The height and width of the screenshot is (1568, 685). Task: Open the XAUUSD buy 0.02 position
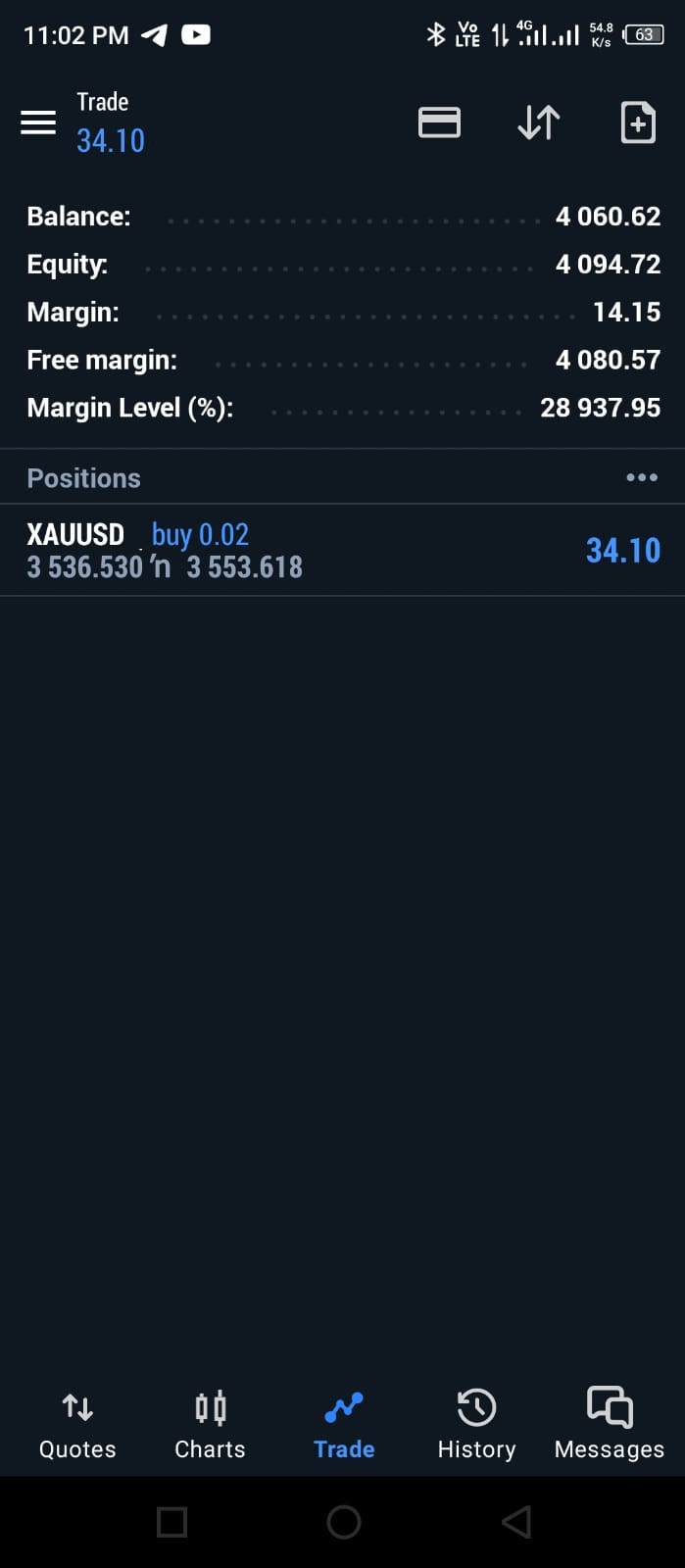[342, 550]
